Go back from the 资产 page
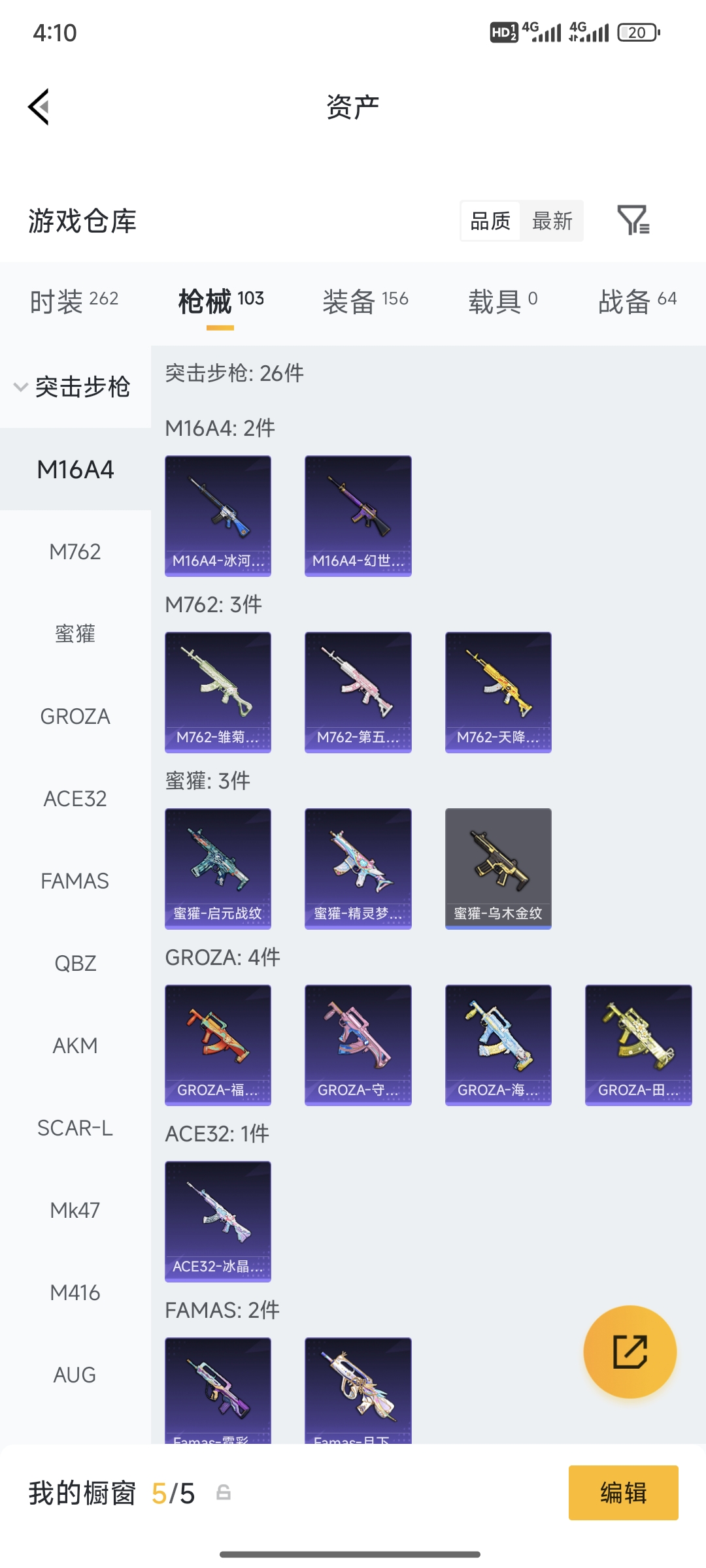706x1568 pixels. point(39,107)
